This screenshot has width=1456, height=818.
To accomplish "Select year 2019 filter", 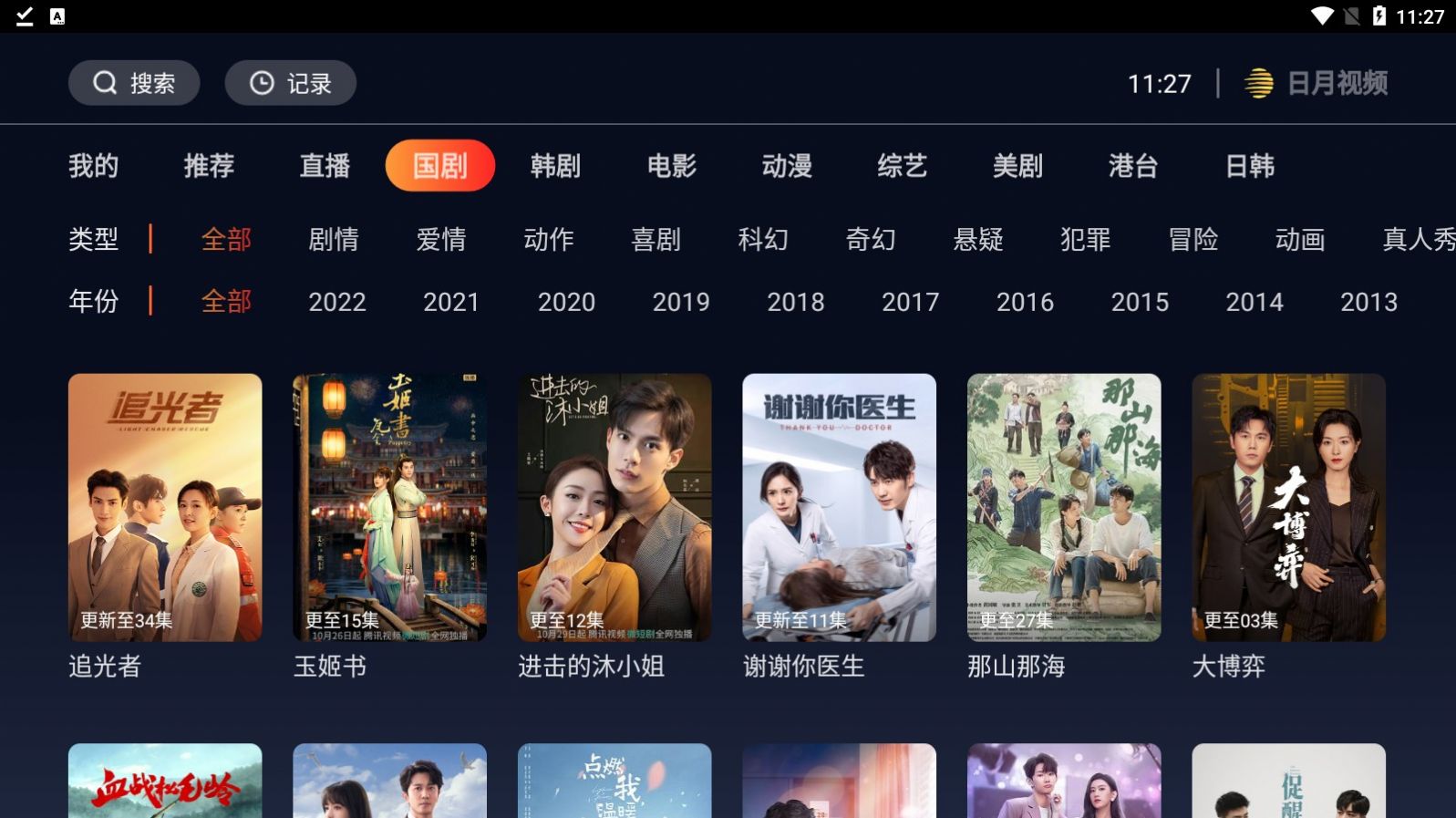I will (x=681, y=302).
